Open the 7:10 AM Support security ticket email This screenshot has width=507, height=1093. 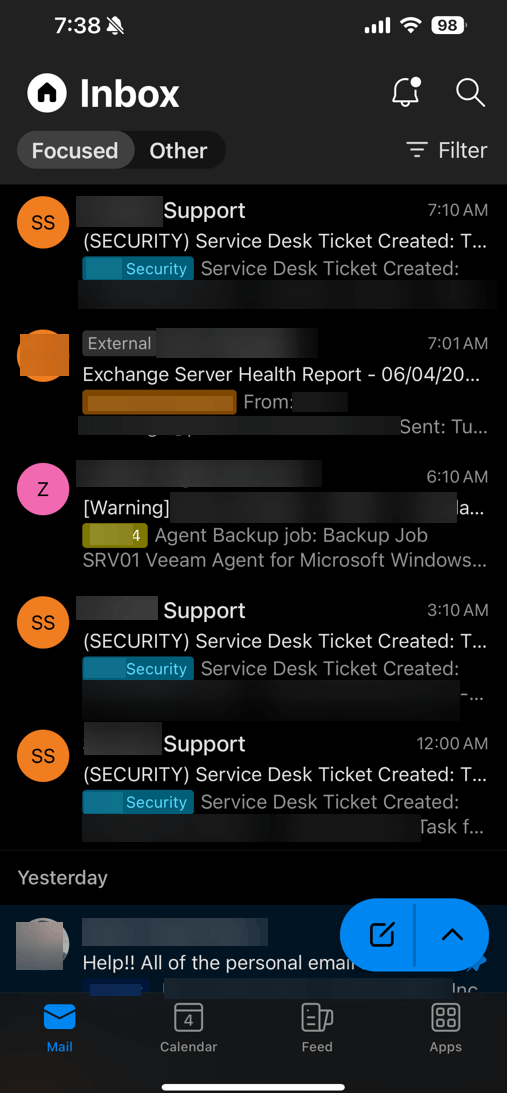point(253,252)
